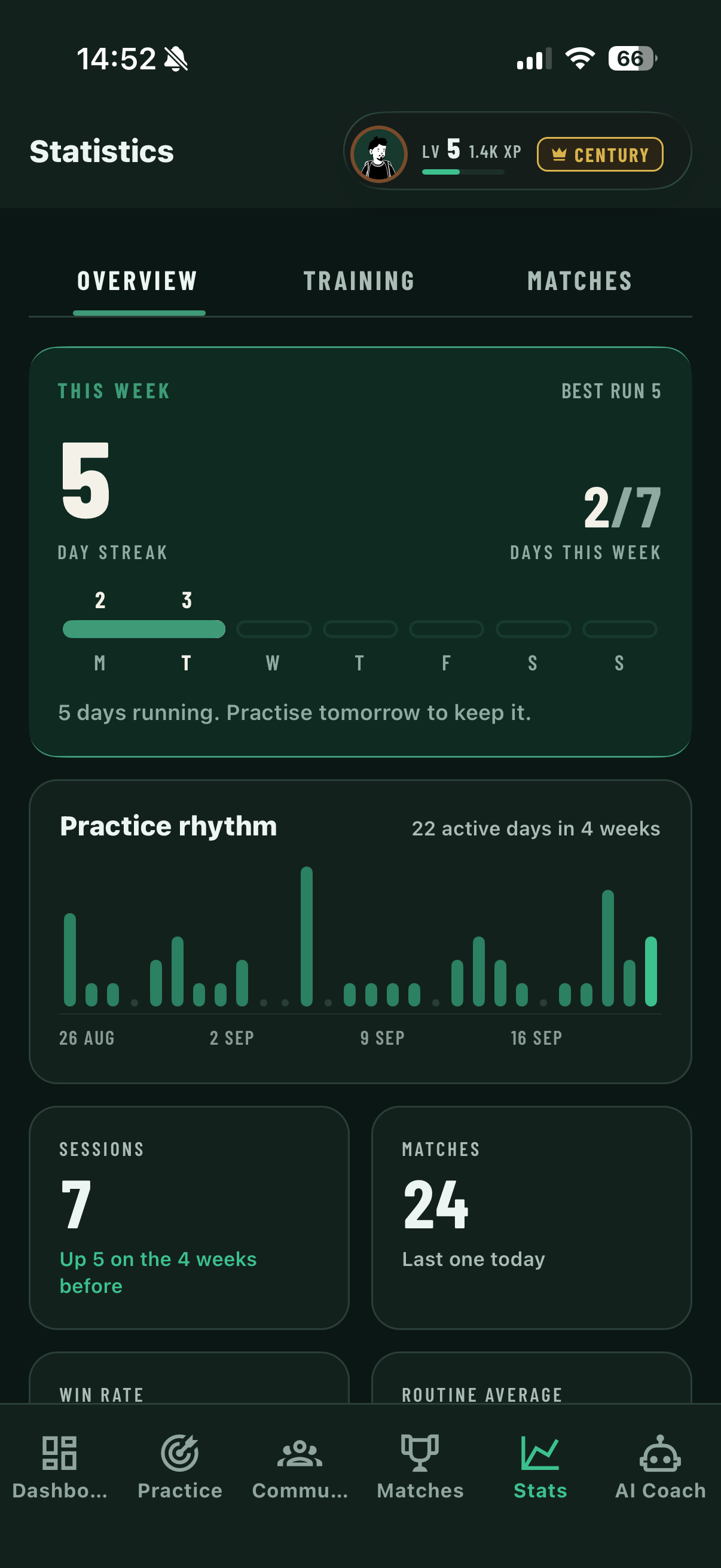
Task: Open the profile avatar in header
Action: click(x=378, y=154)
